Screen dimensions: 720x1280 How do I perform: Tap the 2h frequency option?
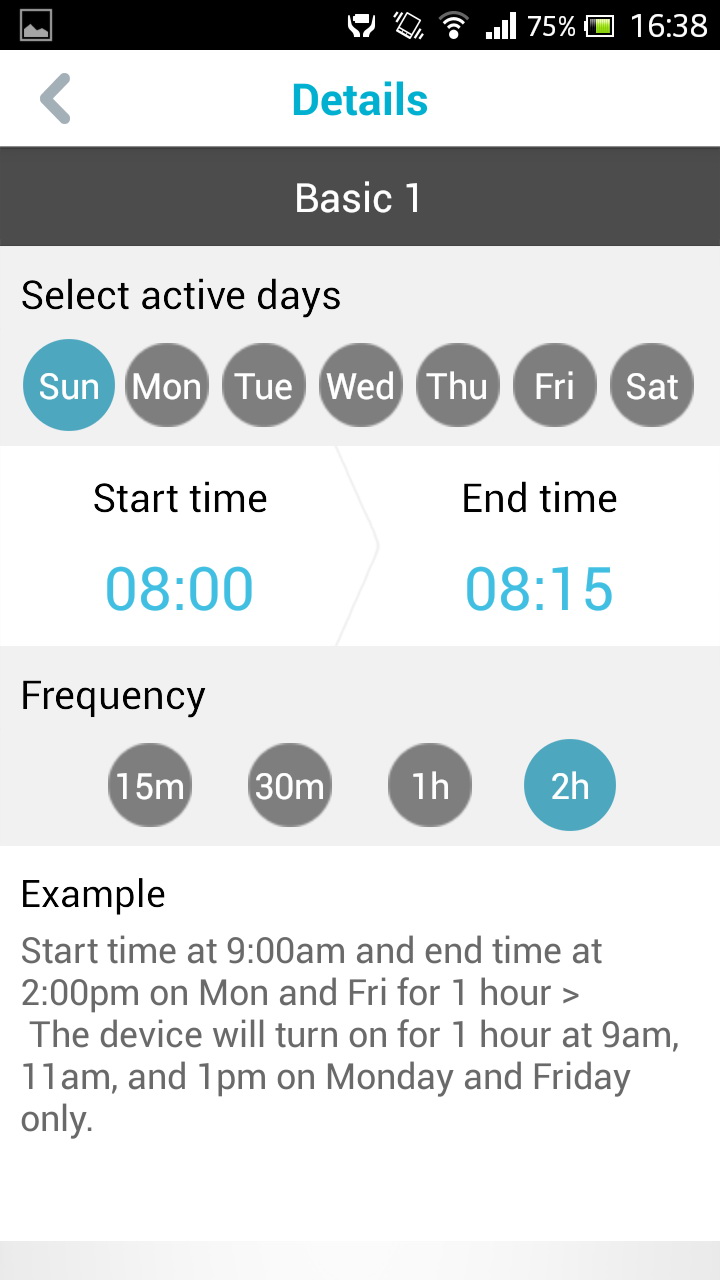[570, 786]
